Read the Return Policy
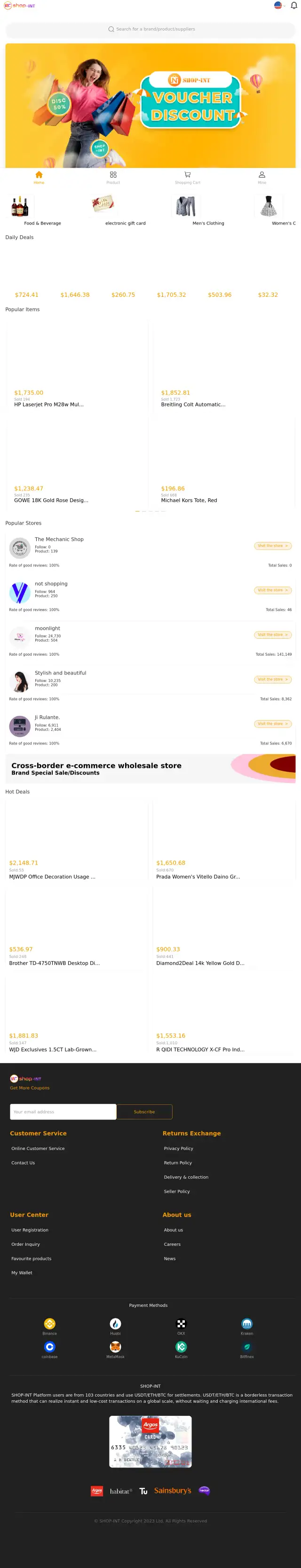301x1568 pixels. click(x=178, y=1163)
